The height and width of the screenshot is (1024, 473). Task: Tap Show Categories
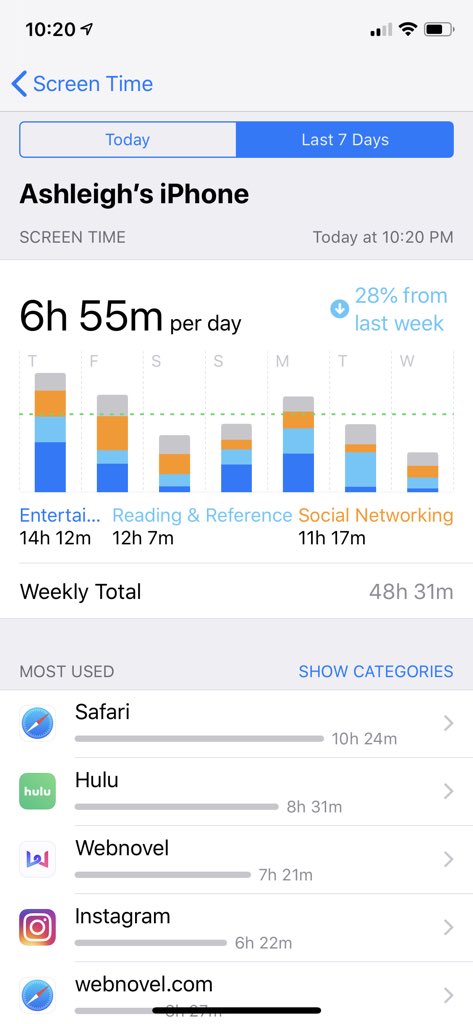pos(376,671)
